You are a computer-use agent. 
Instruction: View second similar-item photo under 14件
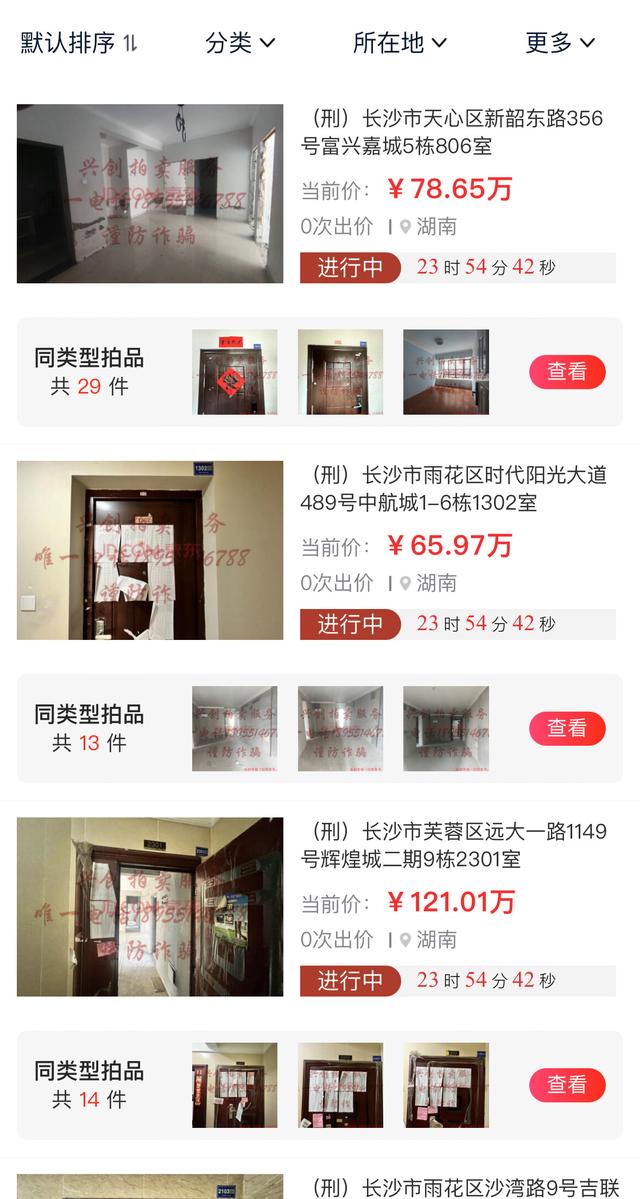point(340,1085)
